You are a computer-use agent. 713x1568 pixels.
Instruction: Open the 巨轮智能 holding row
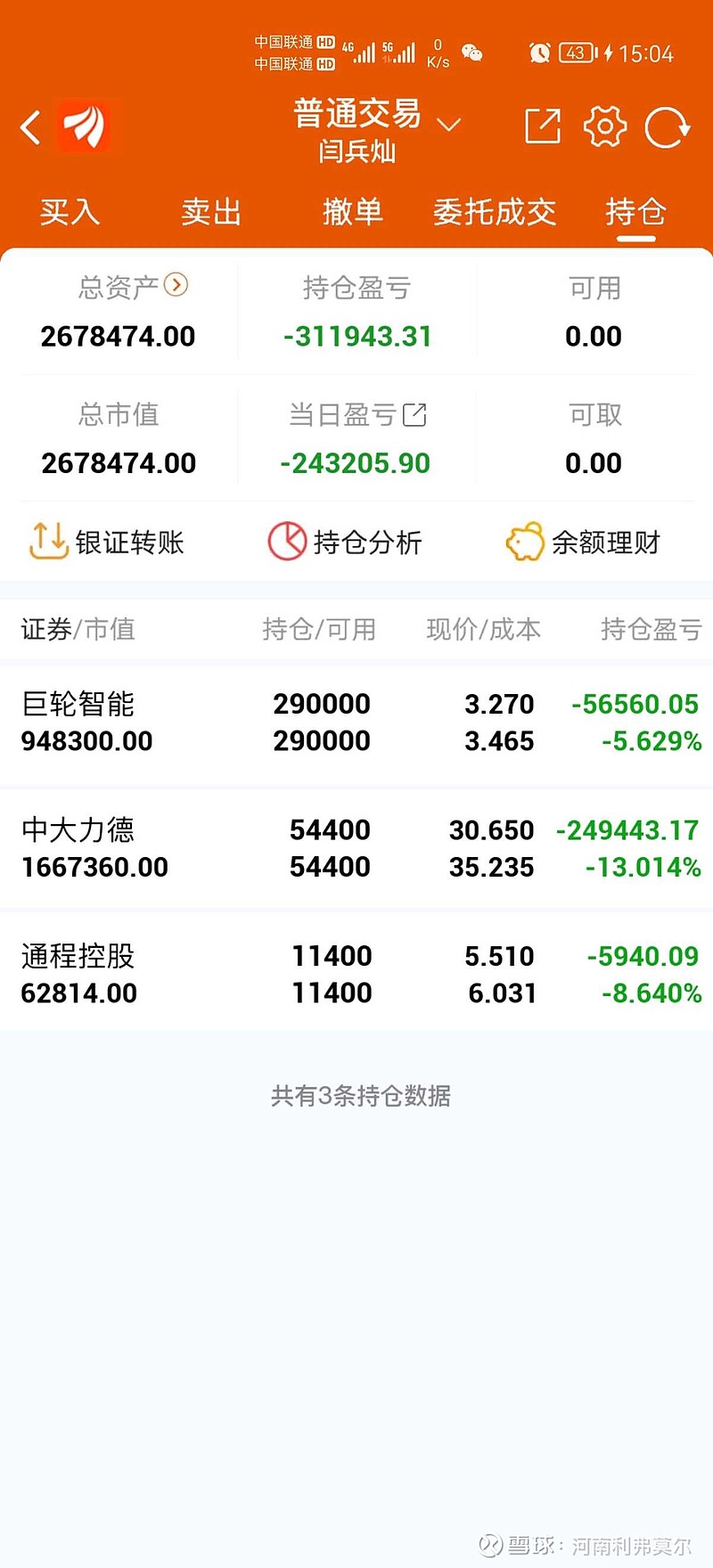point(356,723)
